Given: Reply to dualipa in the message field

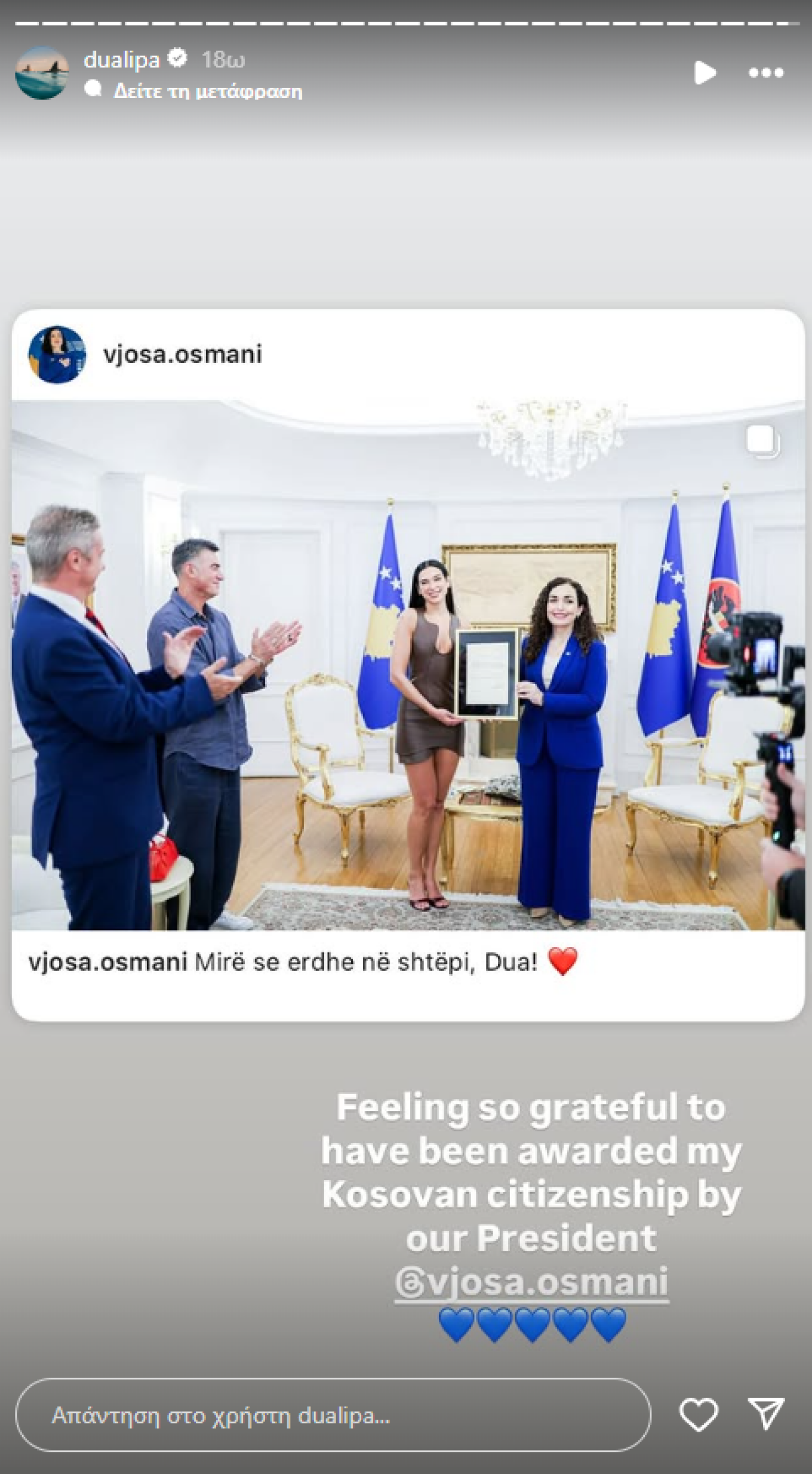Looking at the screenshot, I should click(333, 1415).
